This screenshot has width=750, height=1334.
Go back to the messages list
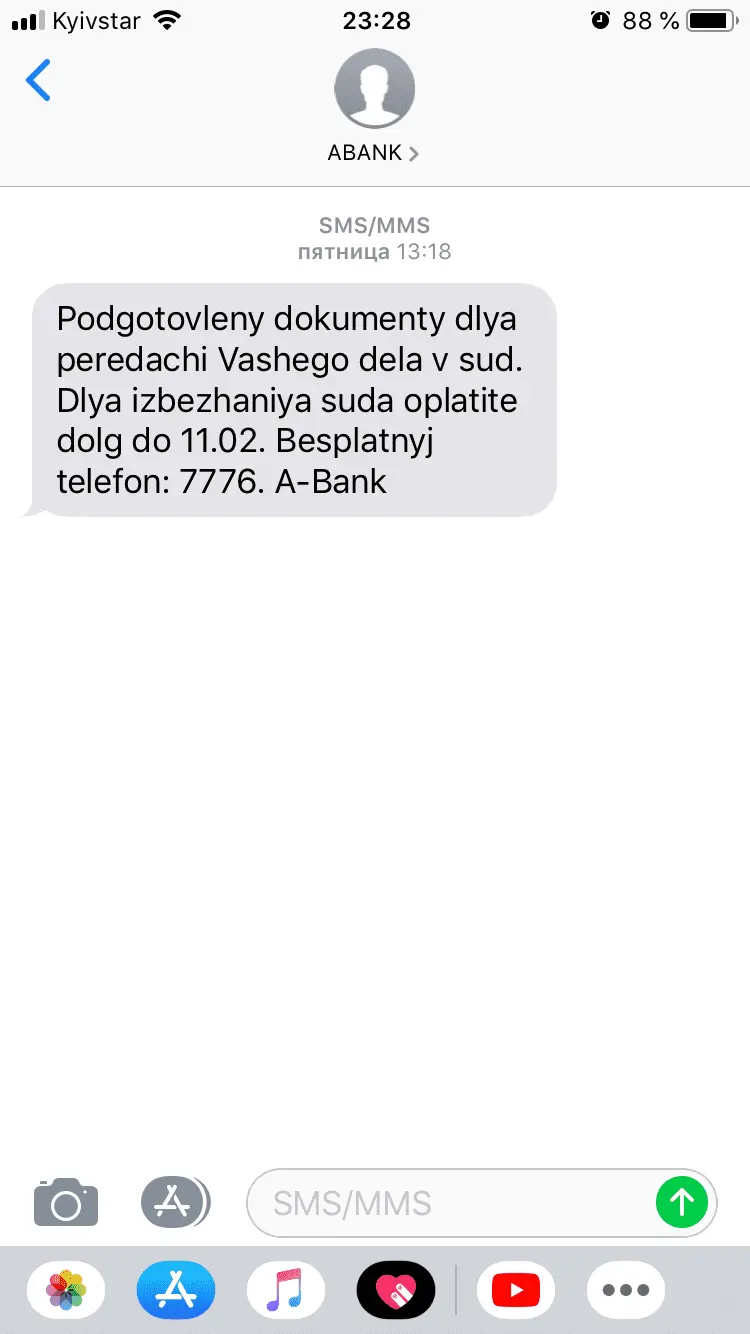point(38,81)
